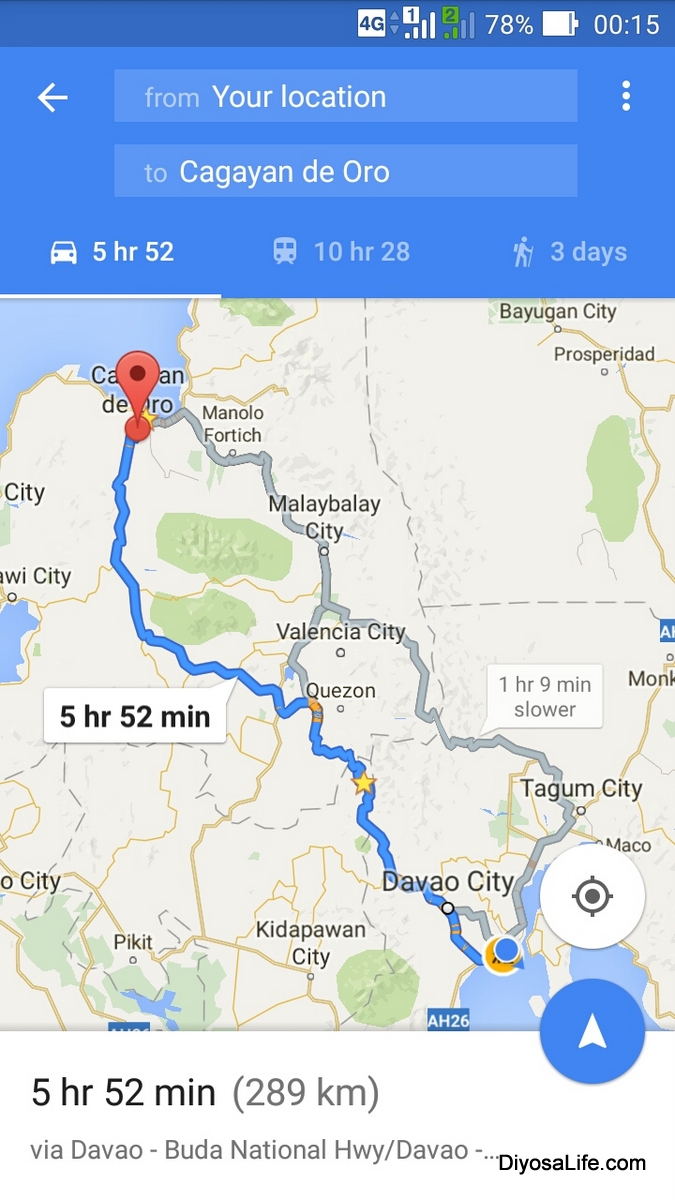Select the driving tab showing 5 hr 52
675x1200 pixels.
[x=112, y=252]
